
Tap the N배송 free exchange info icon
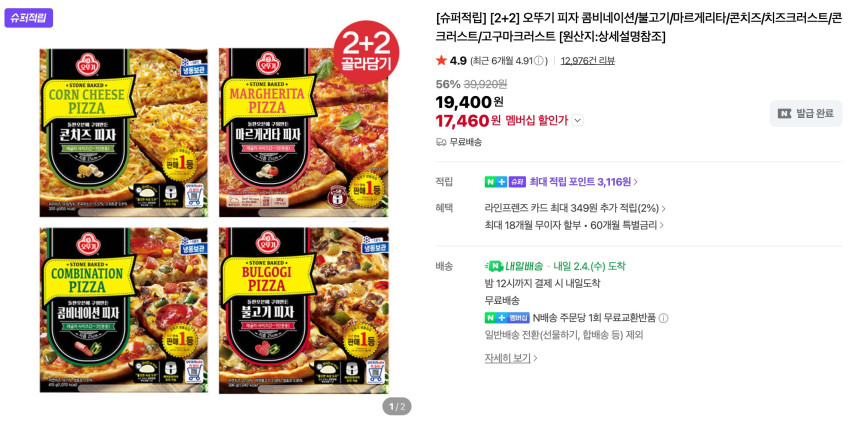tap(663, 318)
